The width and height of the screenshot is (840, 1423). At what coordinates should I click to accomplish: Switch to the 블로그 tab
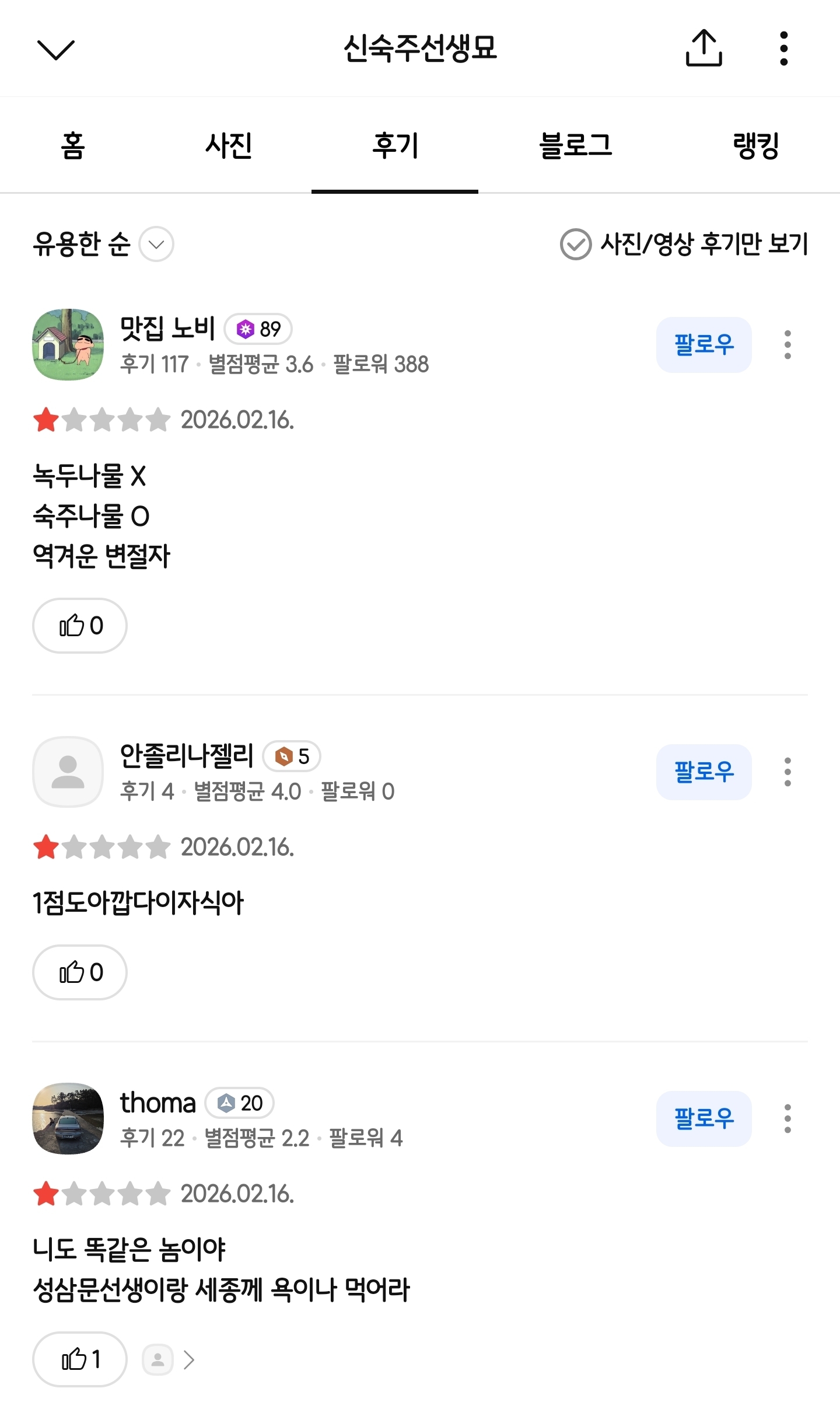(x=576, y=146)
